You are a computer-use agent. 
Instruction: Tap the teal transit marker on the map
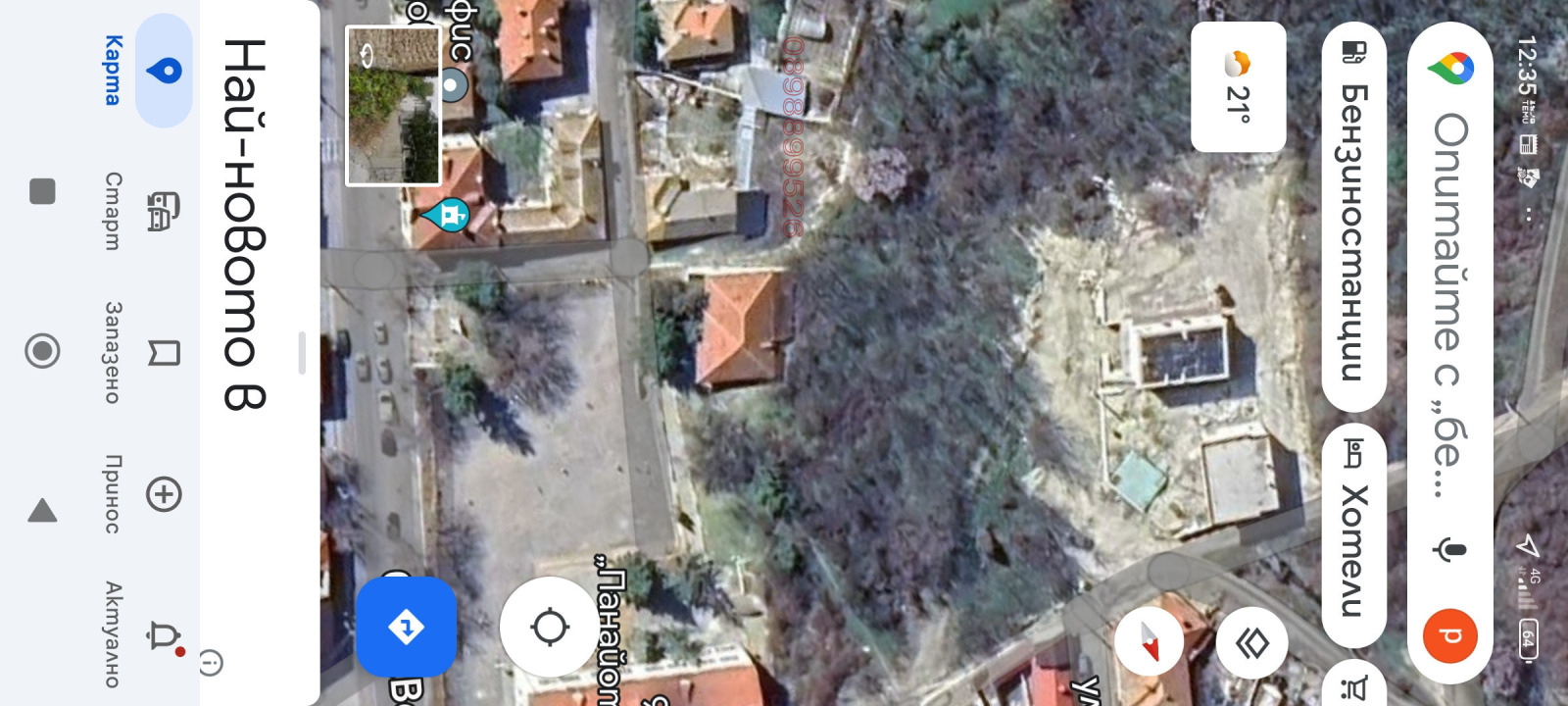coord(448,215)
